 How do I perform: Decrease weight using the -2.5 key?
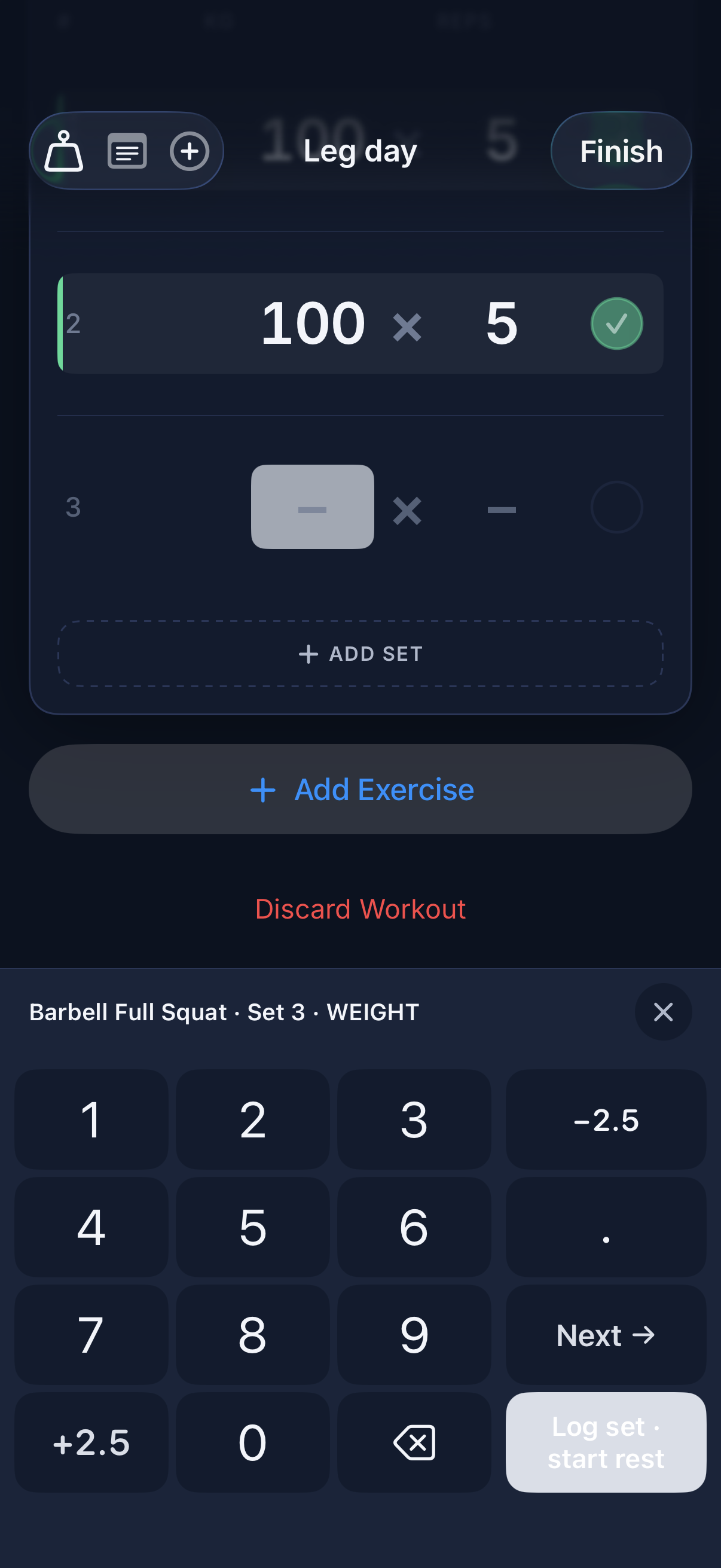click(606, 1120)
